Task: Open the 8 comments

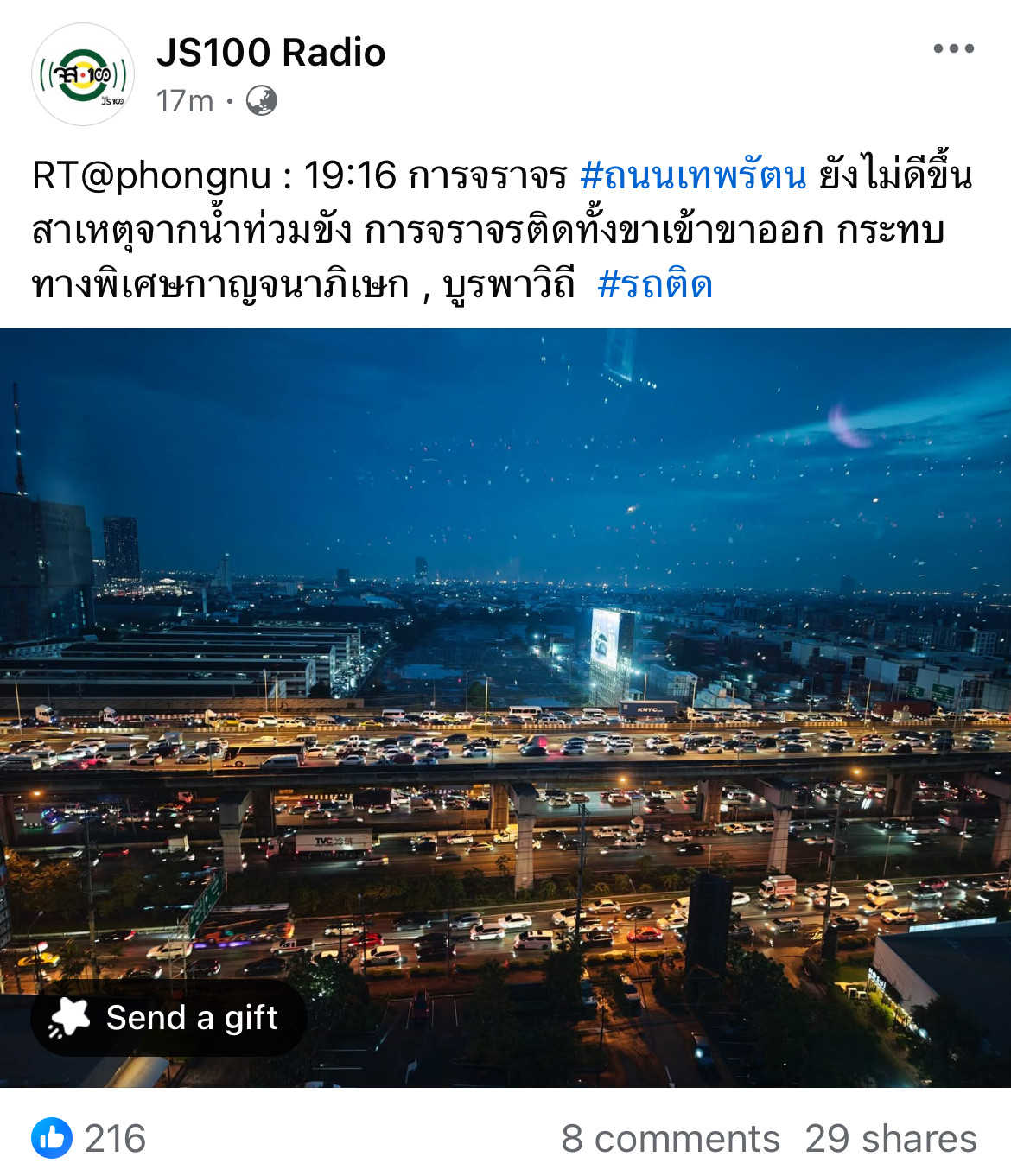Action: 671,1139
